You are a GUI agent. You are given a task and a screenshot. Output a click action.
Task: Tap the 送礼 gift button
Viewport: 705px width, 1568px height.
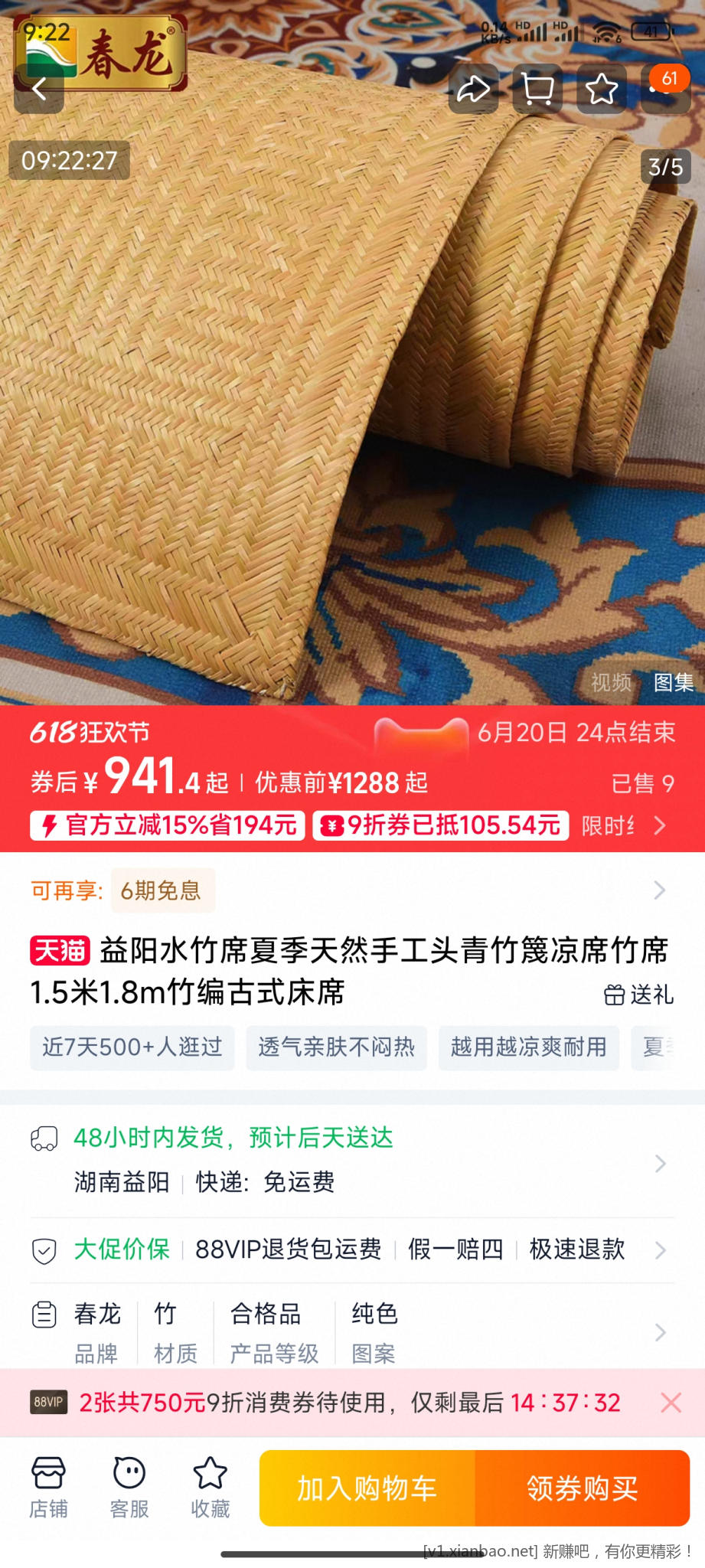pos(639,995)
